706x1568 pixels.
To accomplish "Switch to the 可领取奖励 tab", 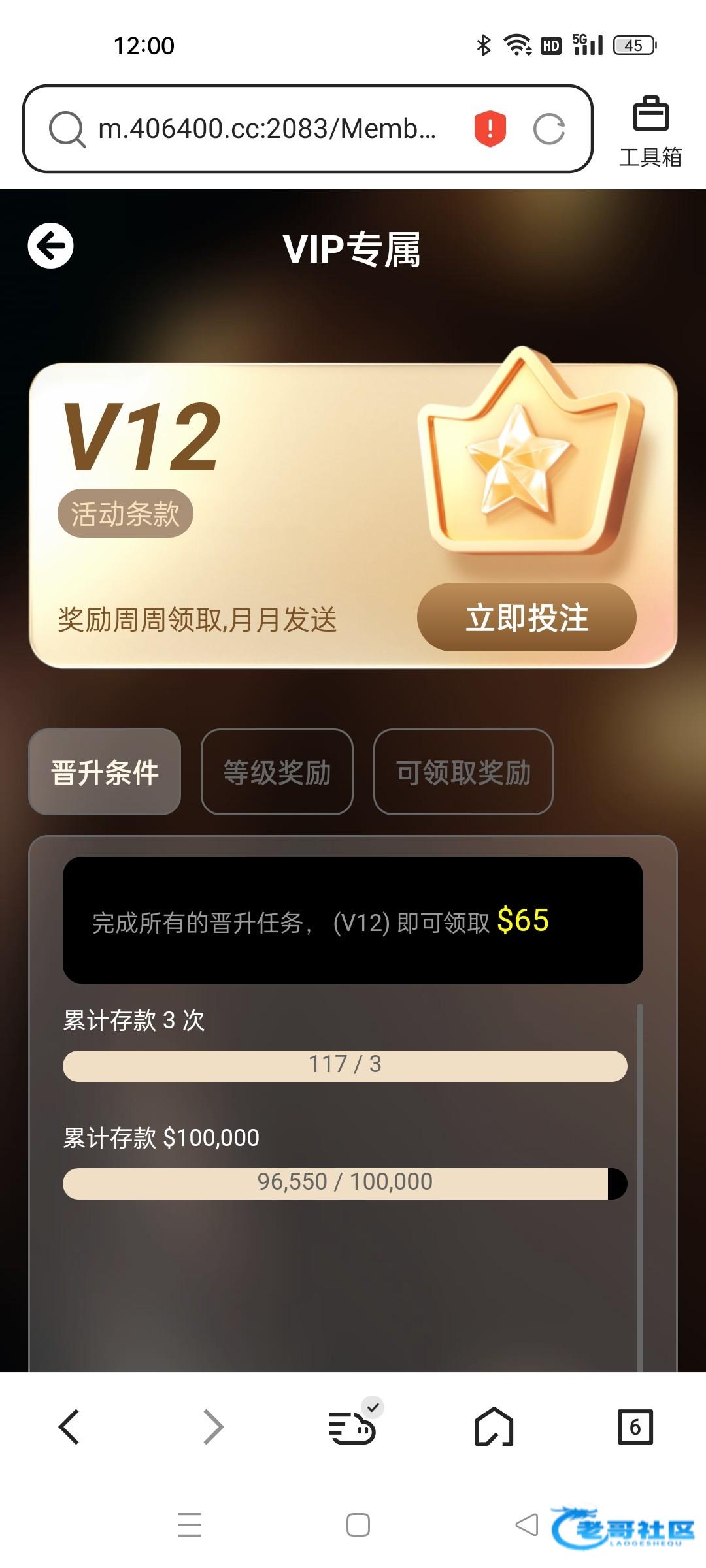I will [463, 772].
